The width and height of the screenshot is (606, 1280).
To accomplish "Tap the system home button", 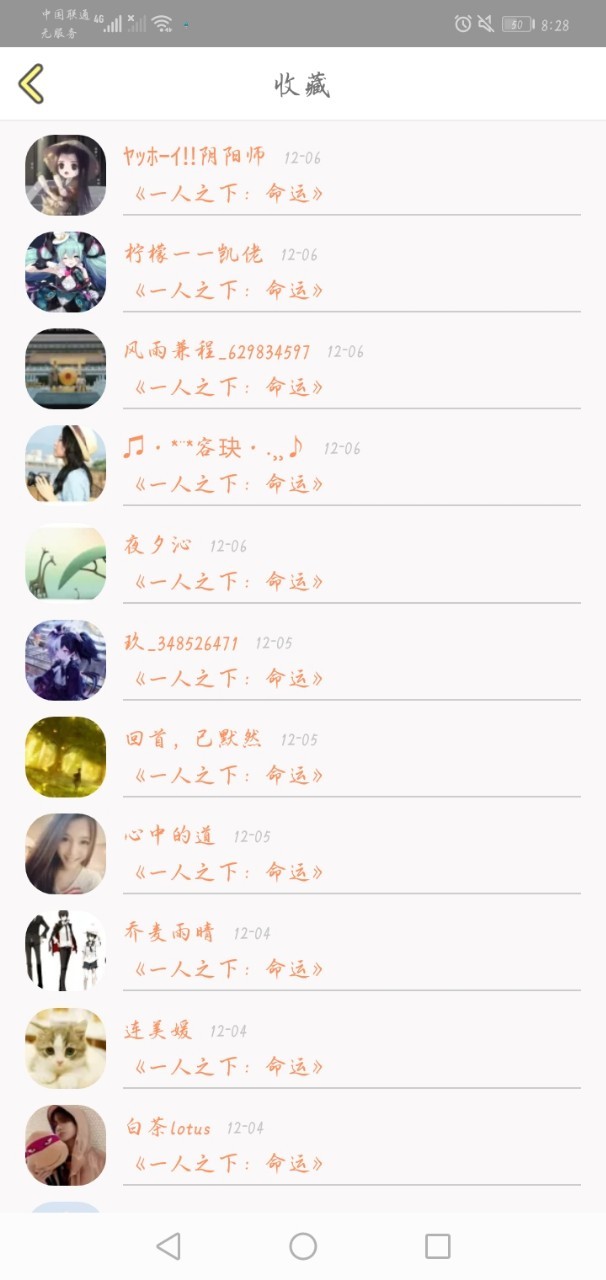I will pos(303,1246).
